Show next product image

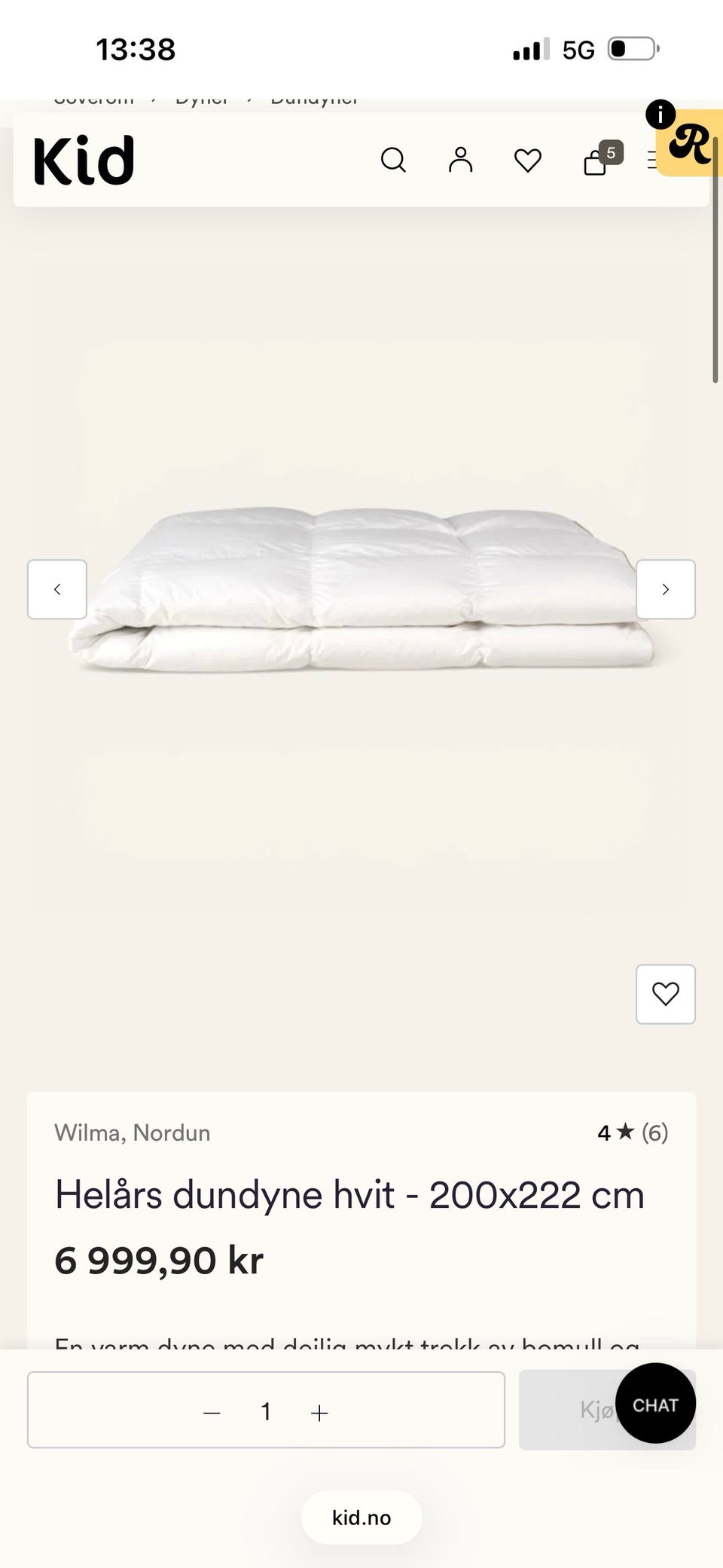666,589
